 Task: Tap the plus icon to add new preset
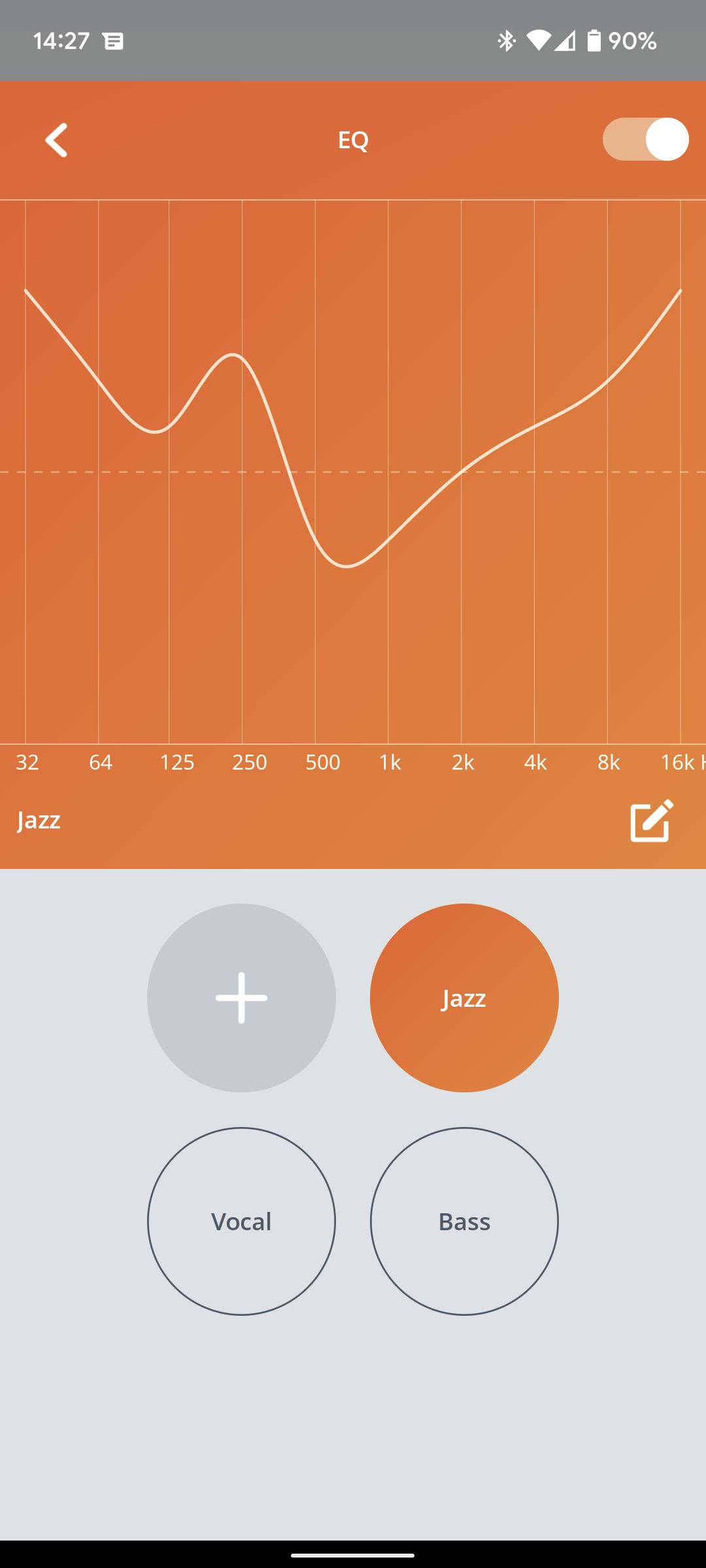(241, 998)
